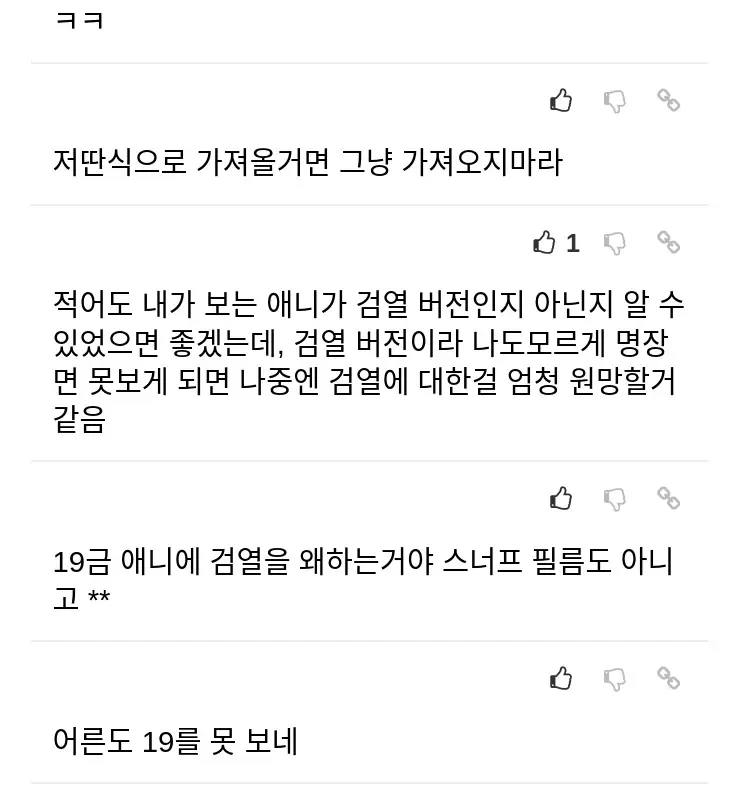Dislike the comment starting with 저딴식으로
This screenshot has height=801, width=740.
pyautogui.click(x=615, y=100)
